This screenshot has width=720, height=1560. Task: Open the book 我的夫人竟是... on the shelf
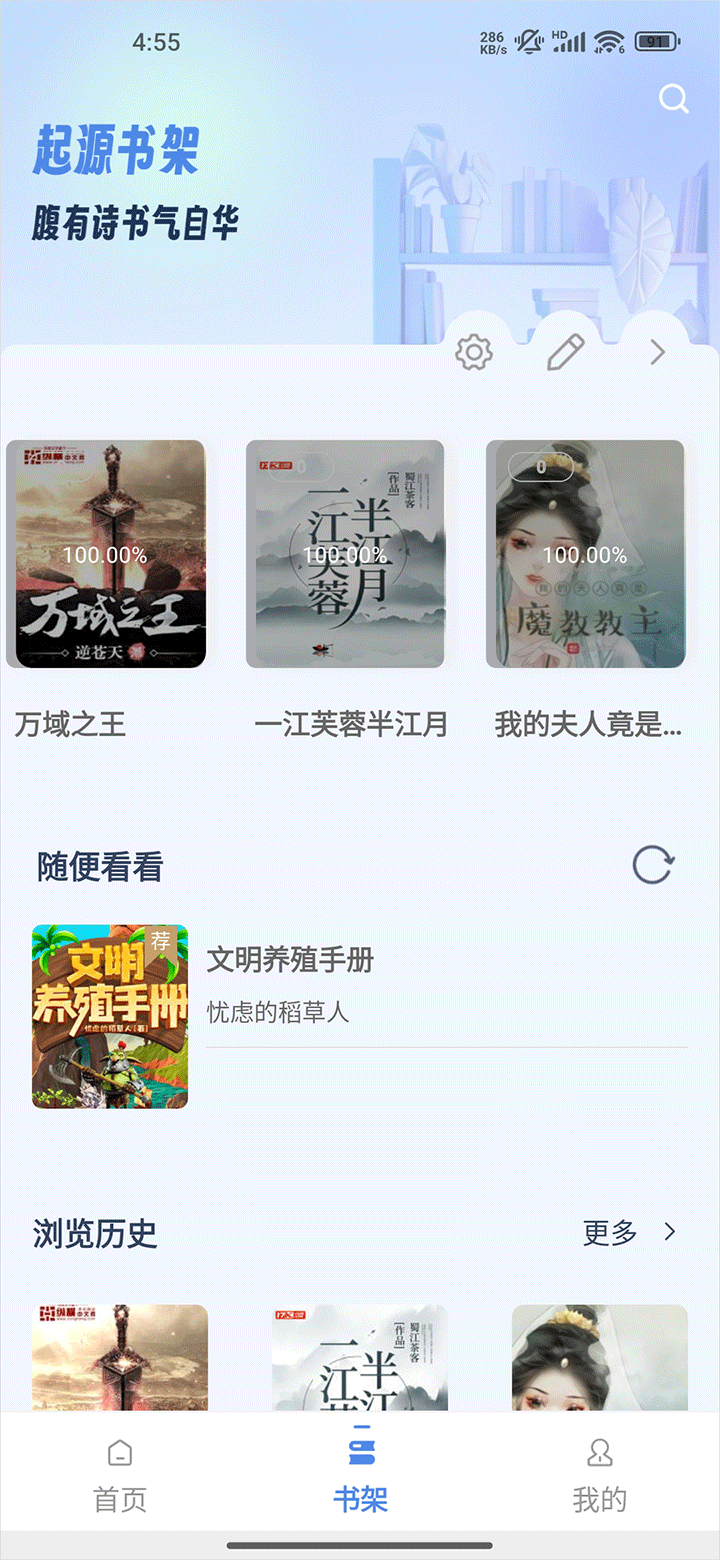[x=585, y=554]
